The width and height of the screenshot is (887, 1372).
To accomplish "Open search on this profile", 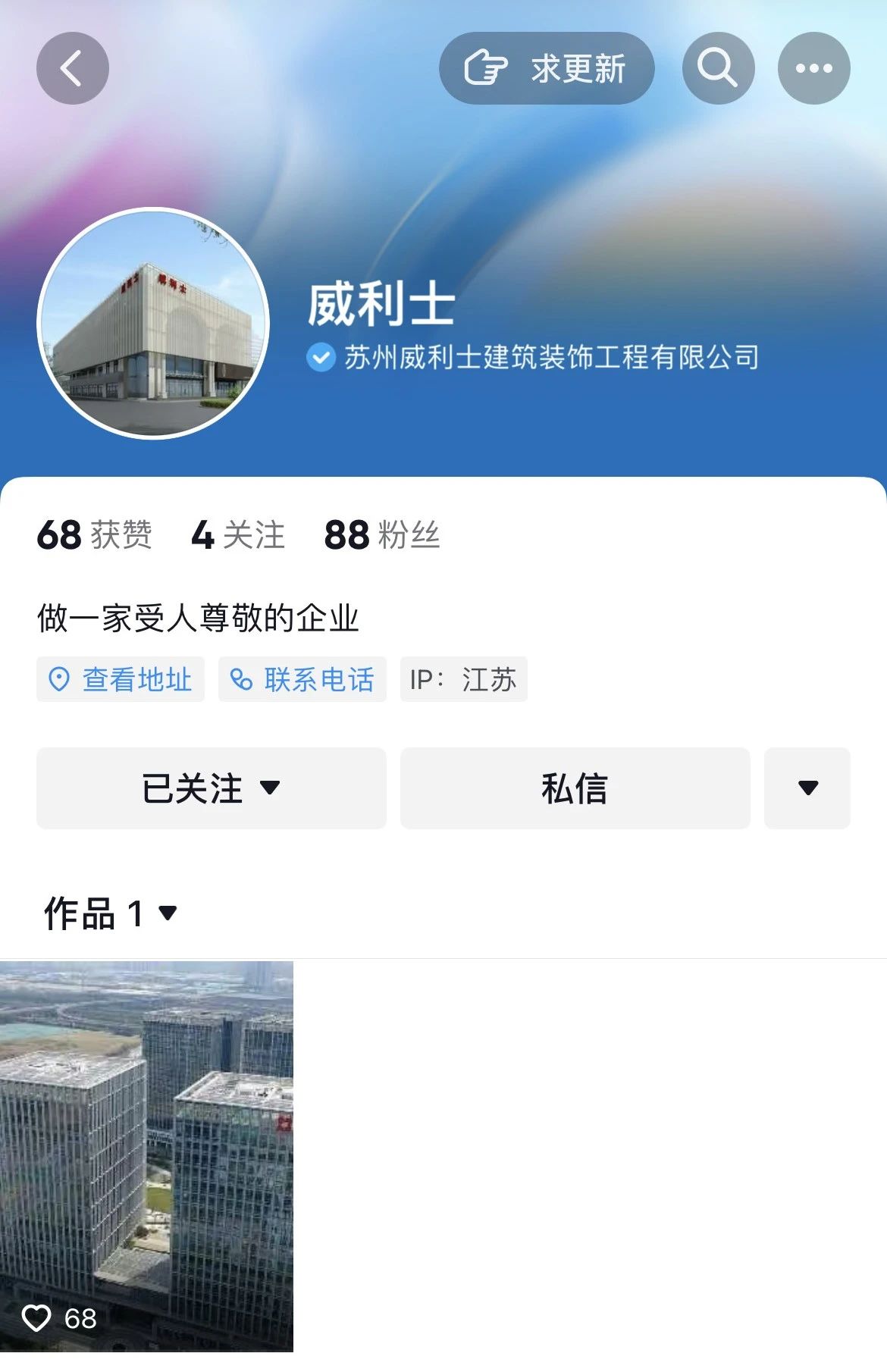I will [x=718, y=68].
